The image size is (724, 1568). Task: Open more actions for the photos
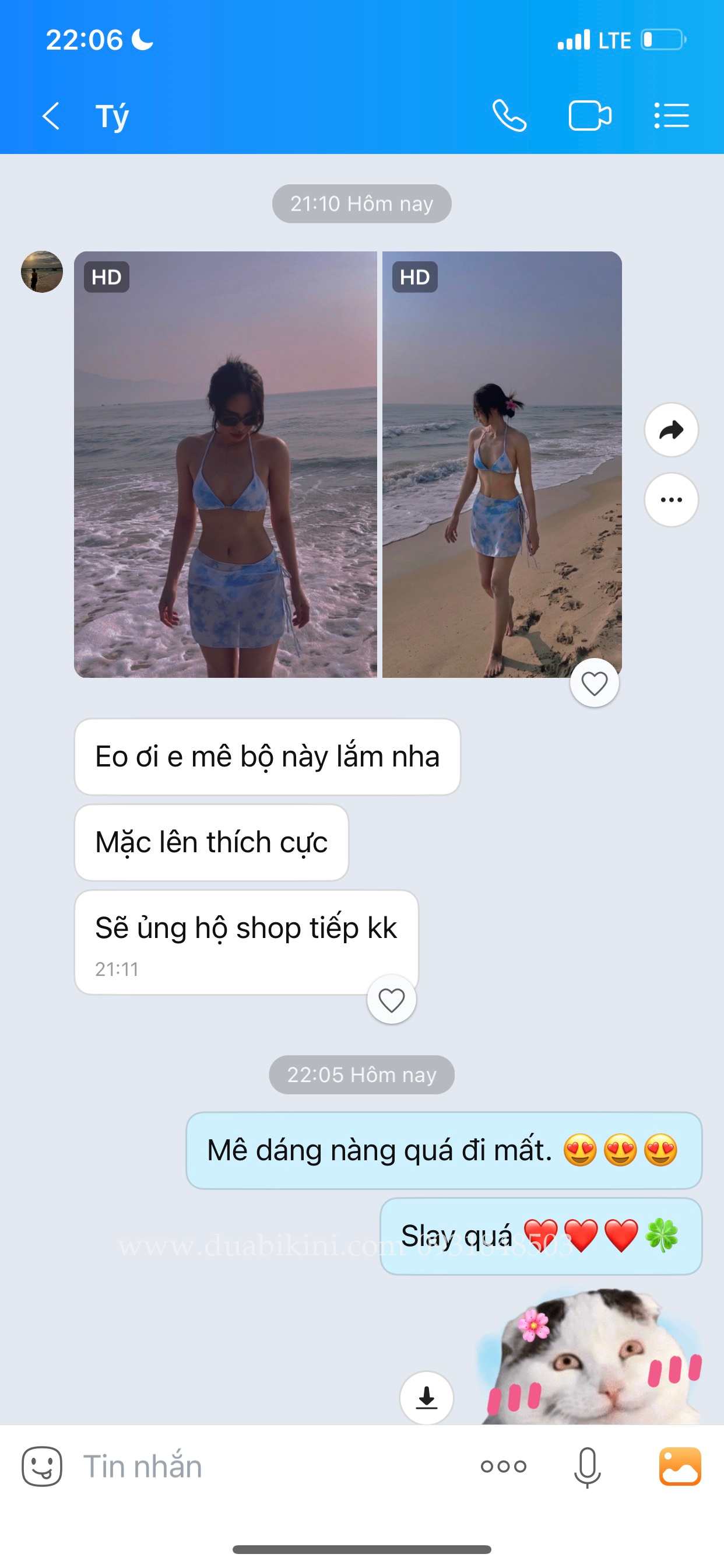point(671,500)
